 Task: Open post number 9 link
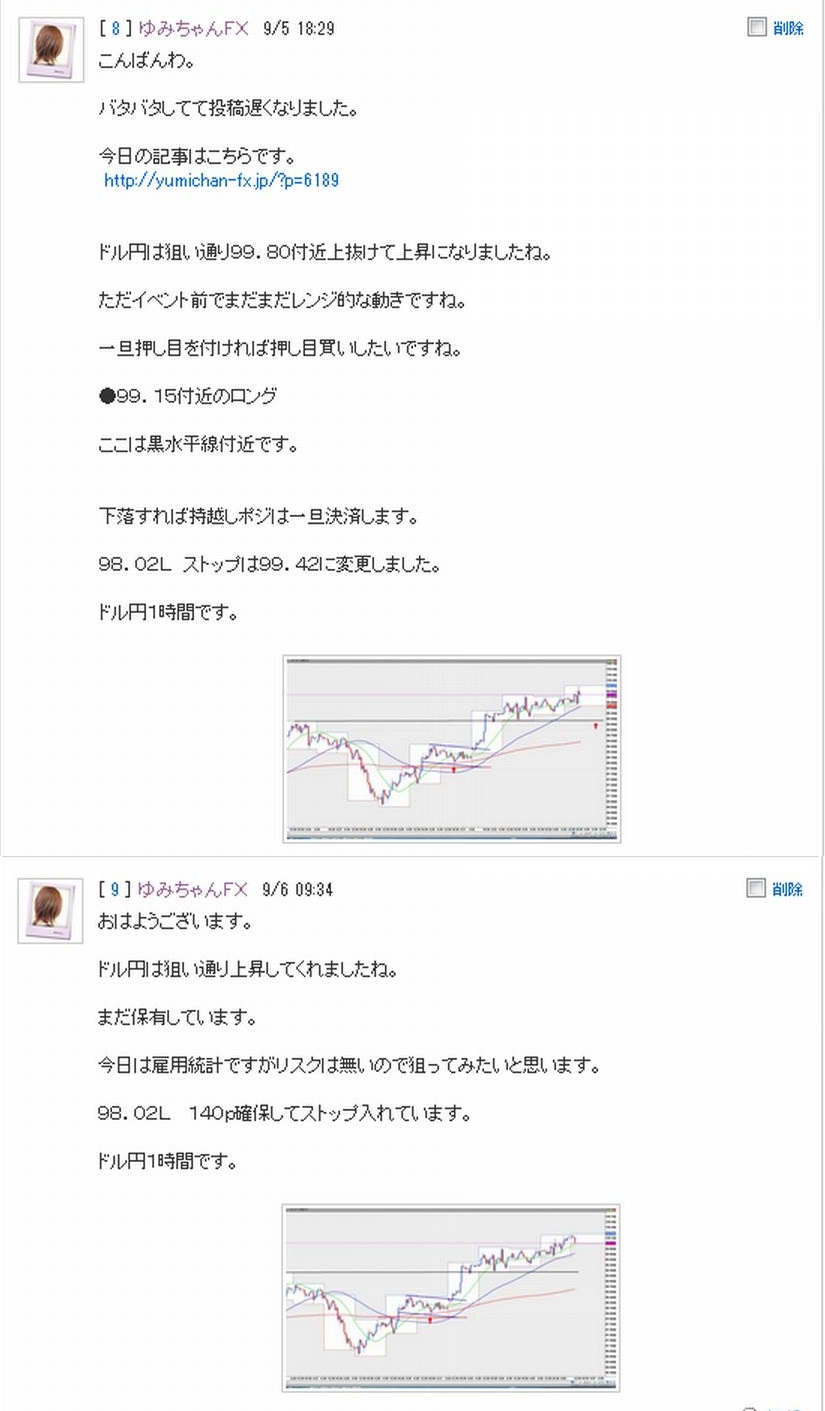click(x=115, y=889)
